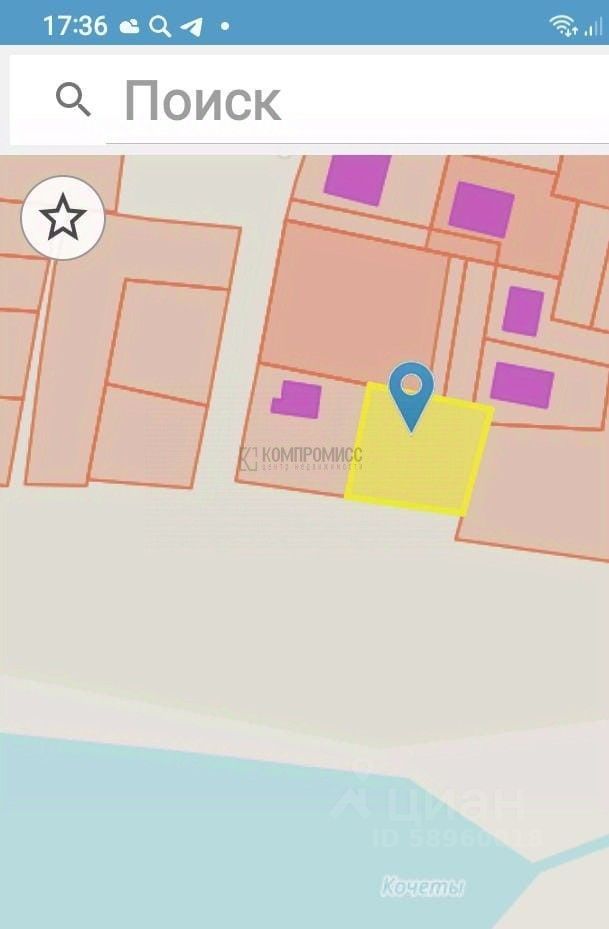The height and width of the screenshot is (929, 609).
Task: Tap the Поиск search field
Action: 350,100
